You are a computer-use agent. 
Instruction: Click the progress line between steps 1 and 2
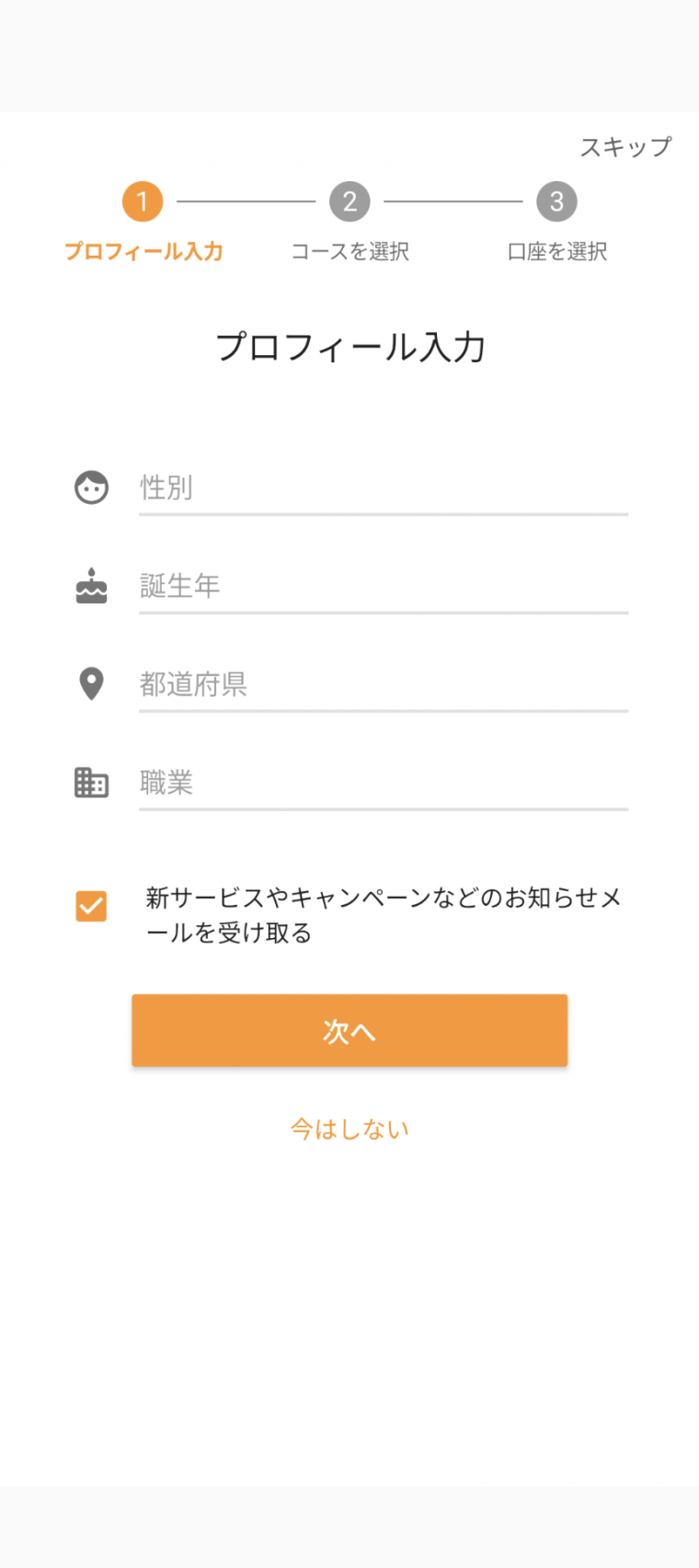[x=246, y=200]
